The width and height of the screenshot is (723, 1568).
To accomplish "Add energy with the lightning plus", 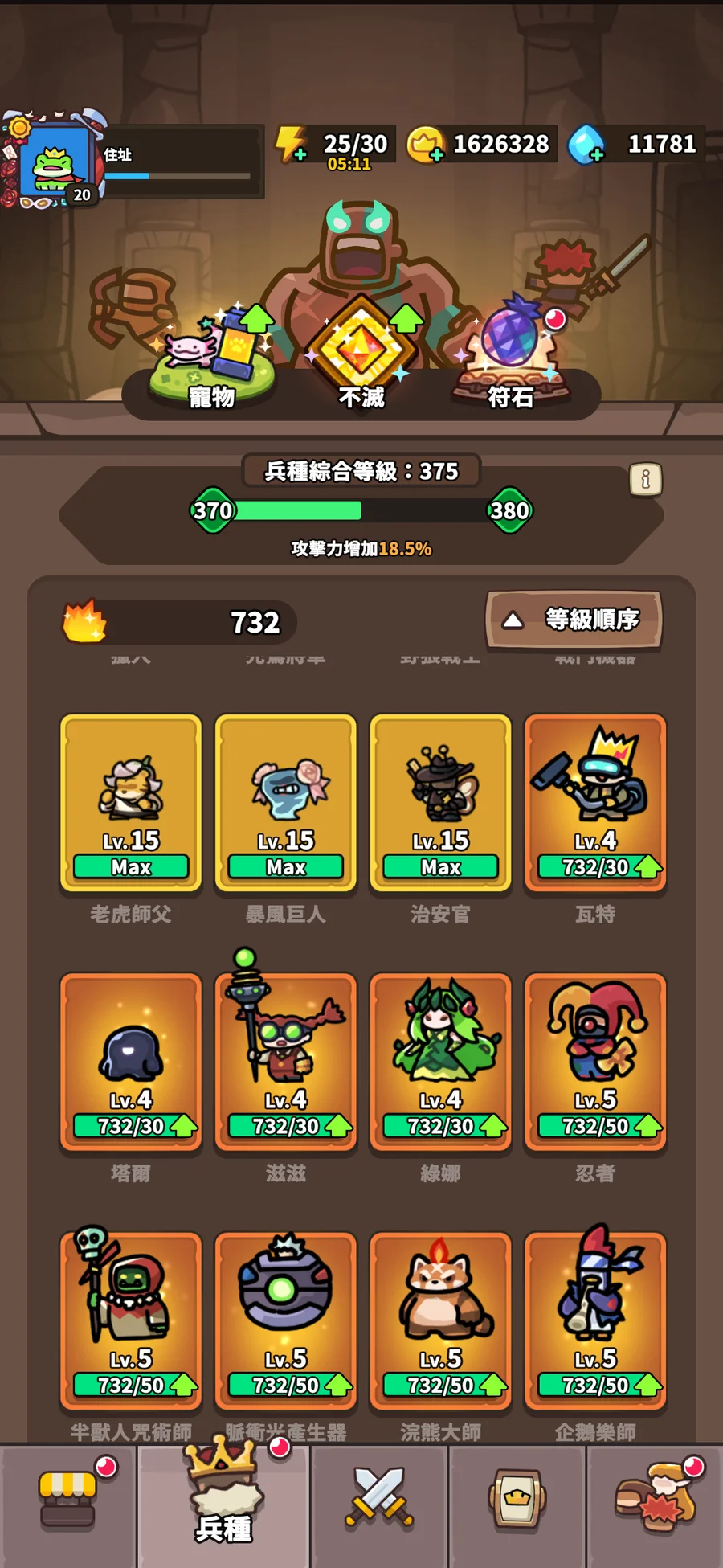I will point(291,145).
